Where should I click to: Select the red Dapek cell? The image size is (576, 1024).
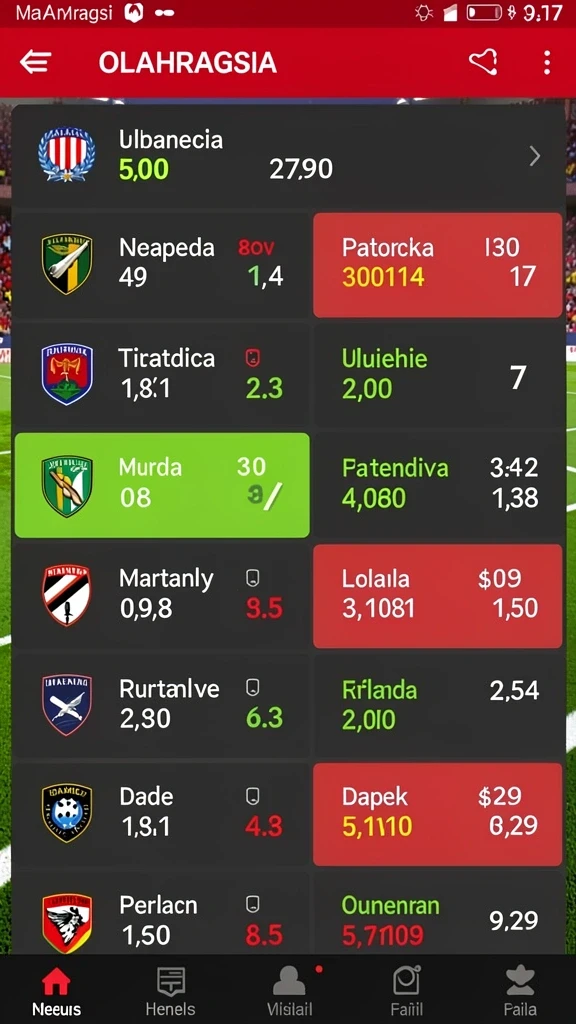tap(438, 814)
